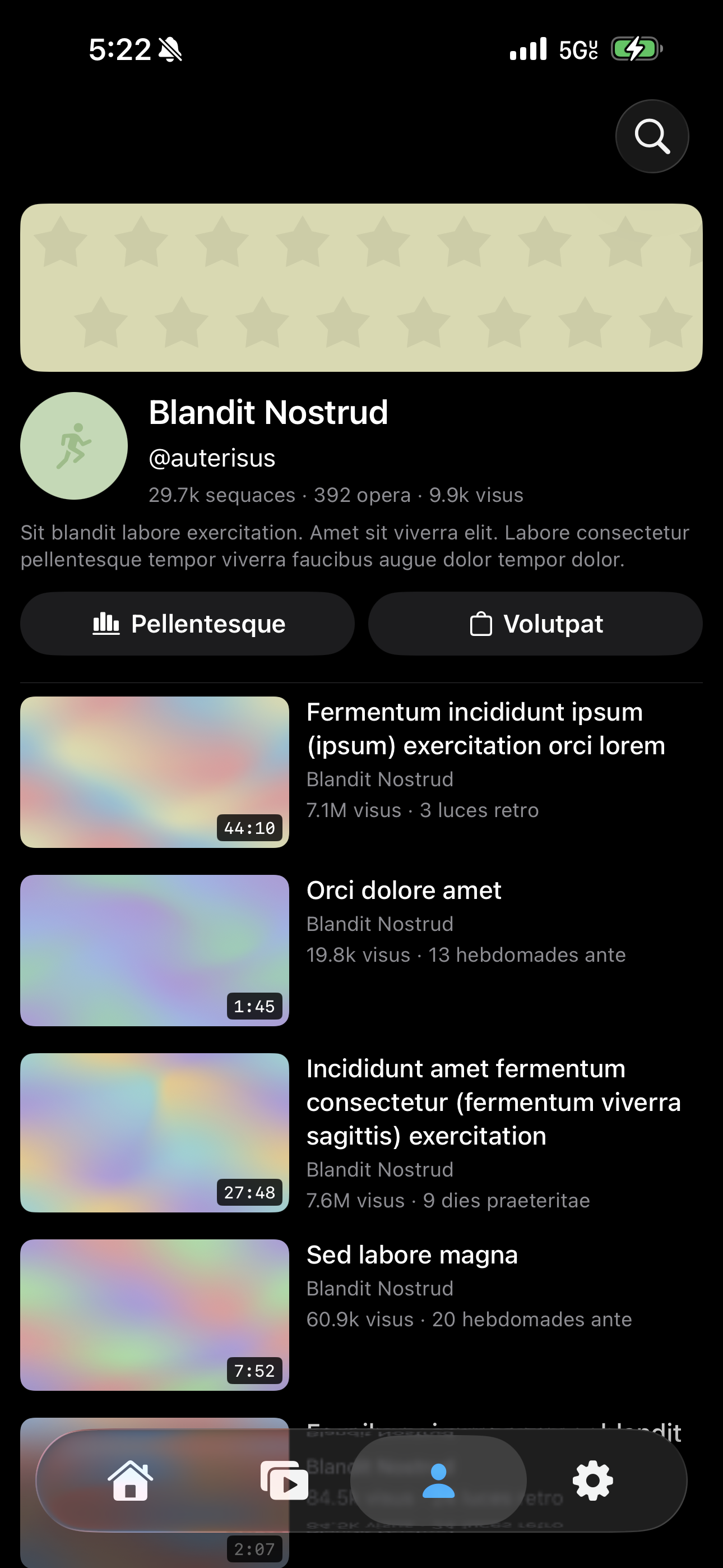Open the Volutpat button
The width and height of the screenshot is (723, 1568).
535,624
